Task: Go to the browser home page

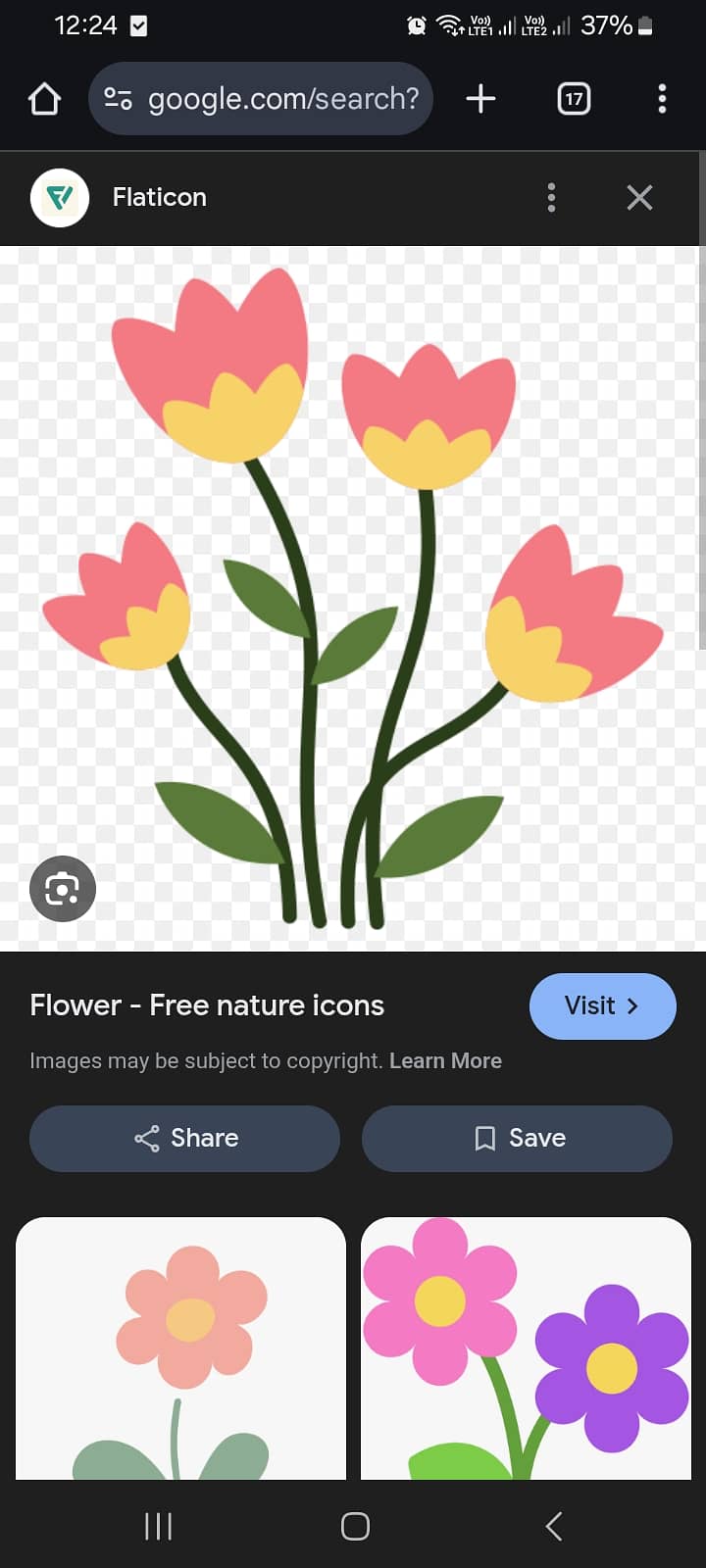Action: [45, 99]
